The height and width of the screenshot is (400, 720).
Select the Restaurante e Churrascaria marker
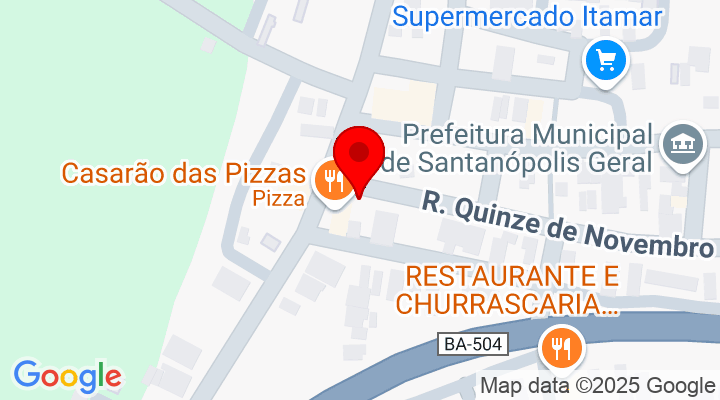(x=561, y=348)
